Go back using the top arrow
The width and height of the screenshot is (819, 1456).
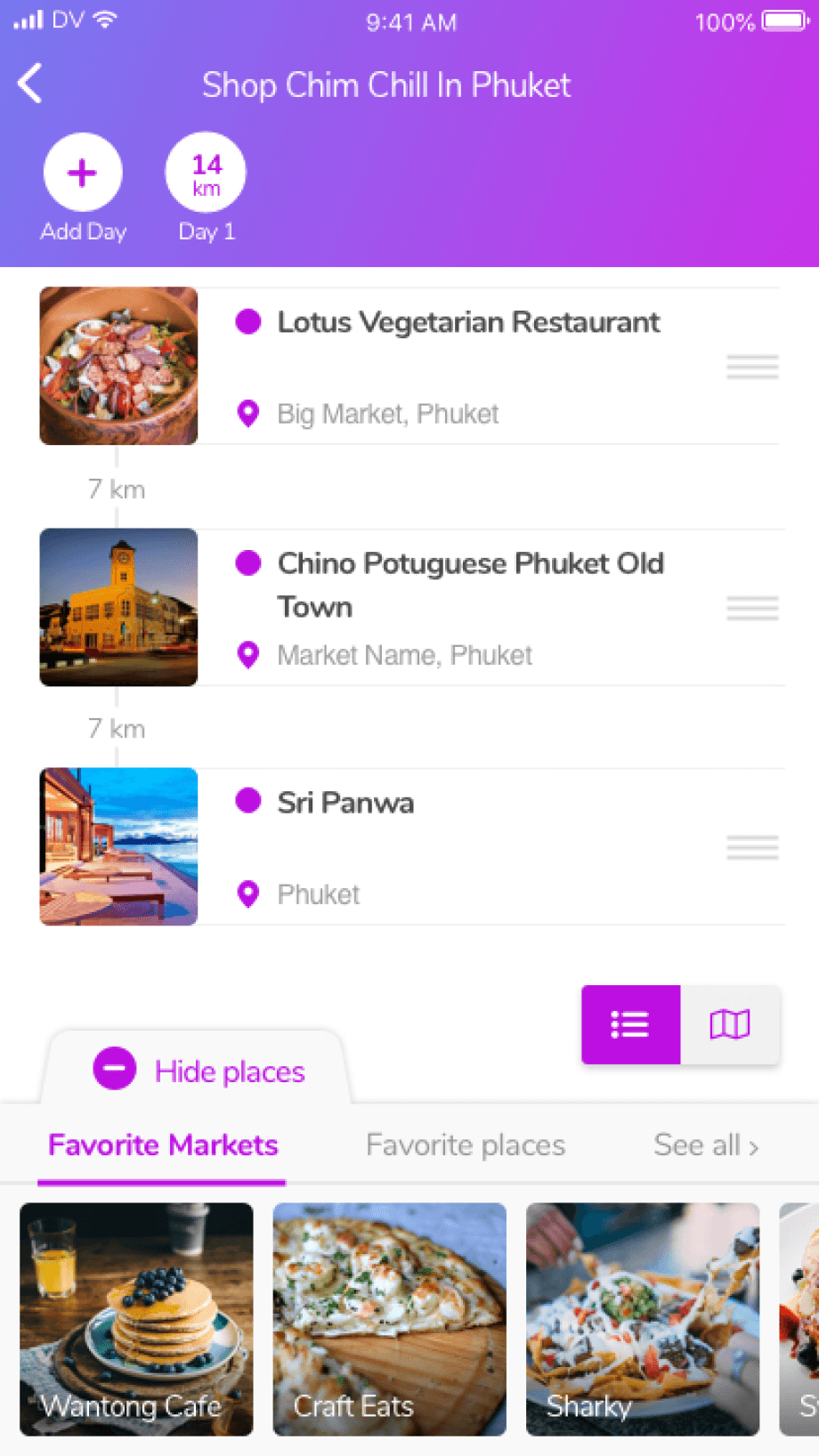coord(30,85)
